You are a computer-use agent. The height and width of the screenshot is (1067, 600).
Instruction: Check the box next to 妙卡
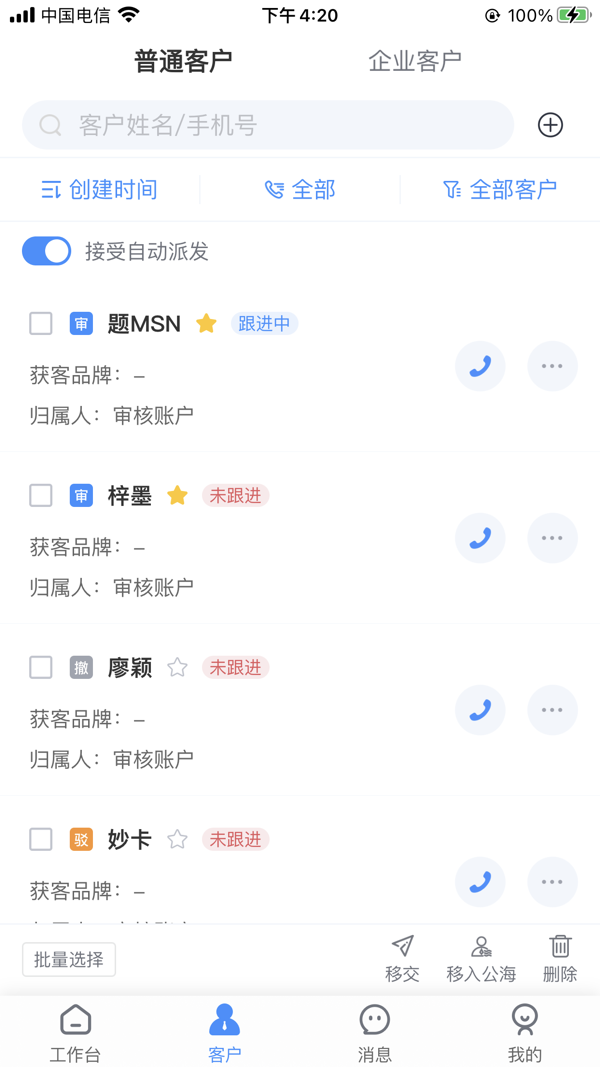point(41,839)
